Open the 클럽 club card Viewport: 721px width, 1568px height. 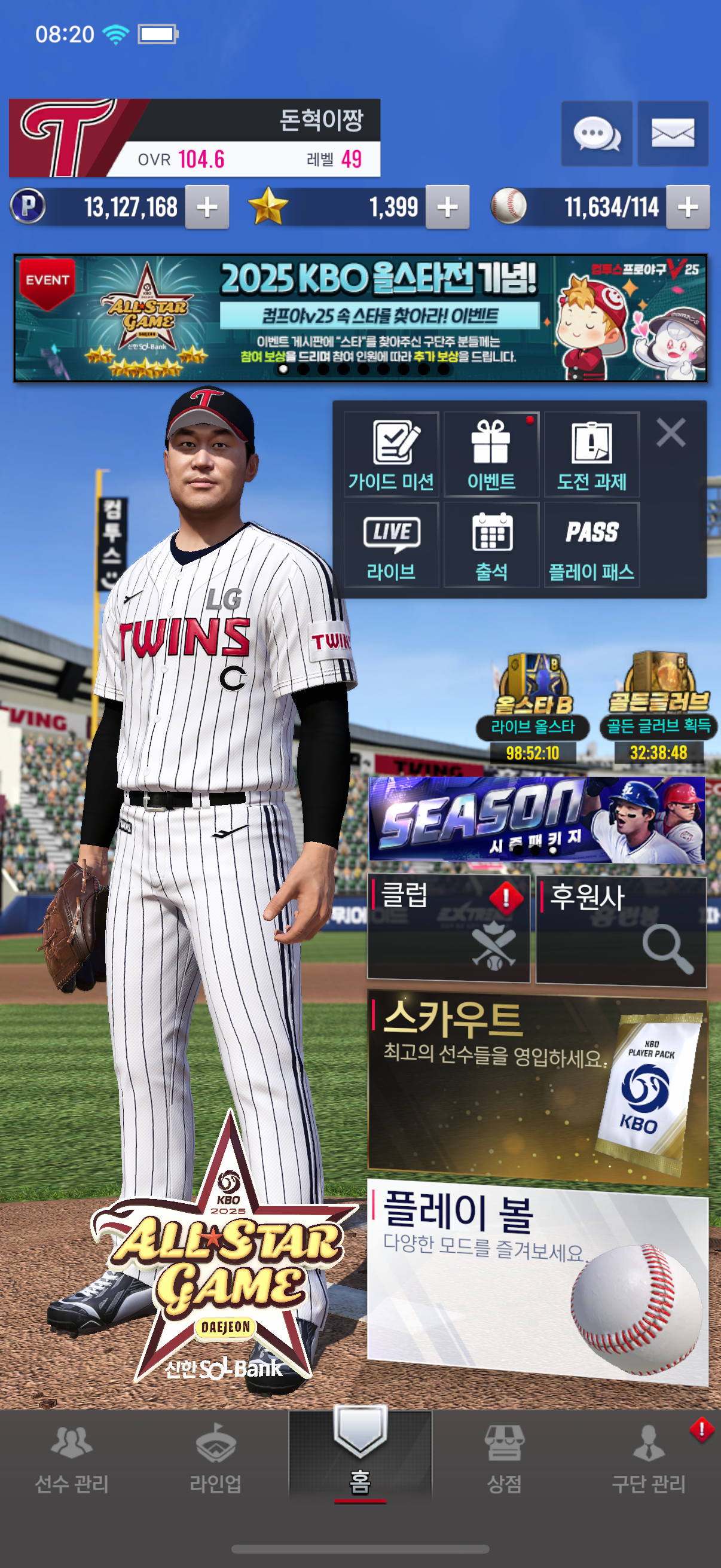click(448, 929)
